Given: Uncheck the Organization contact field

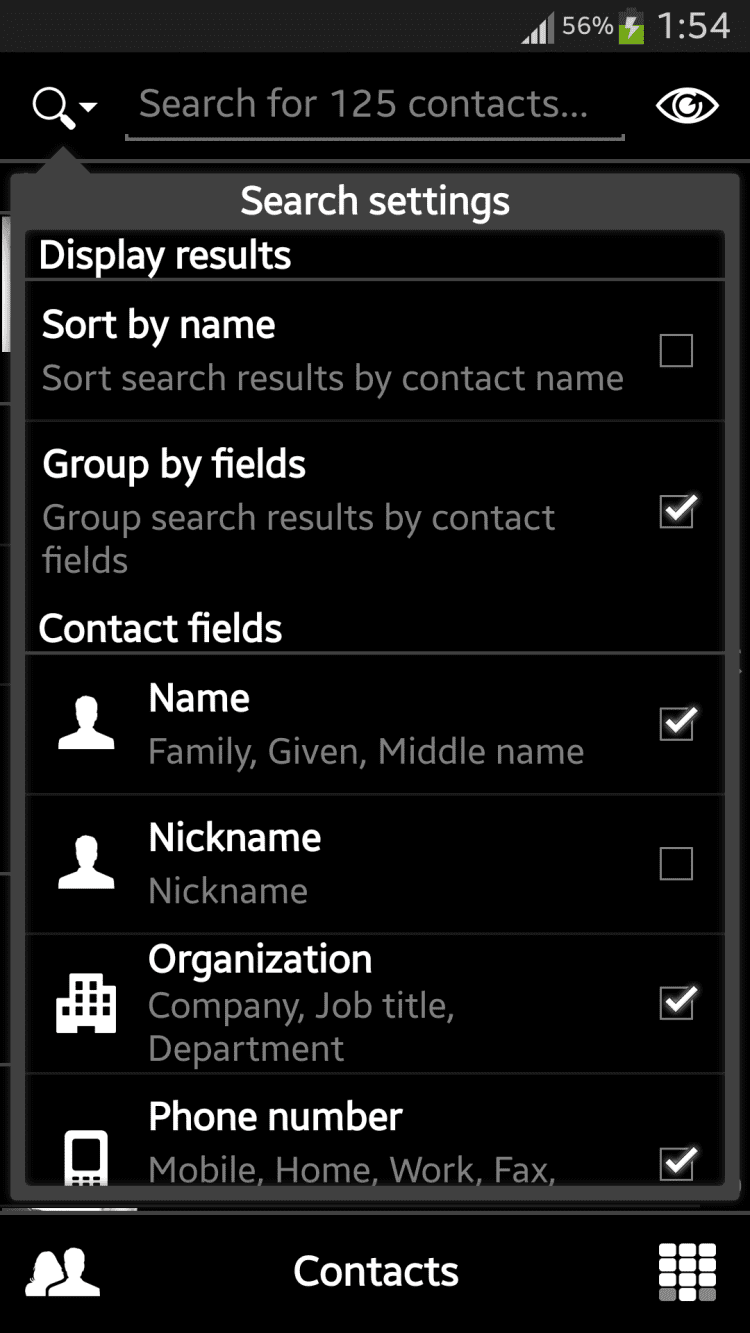Looking at the screenshot, I should pyautogui.click(x=677, y=1002).
